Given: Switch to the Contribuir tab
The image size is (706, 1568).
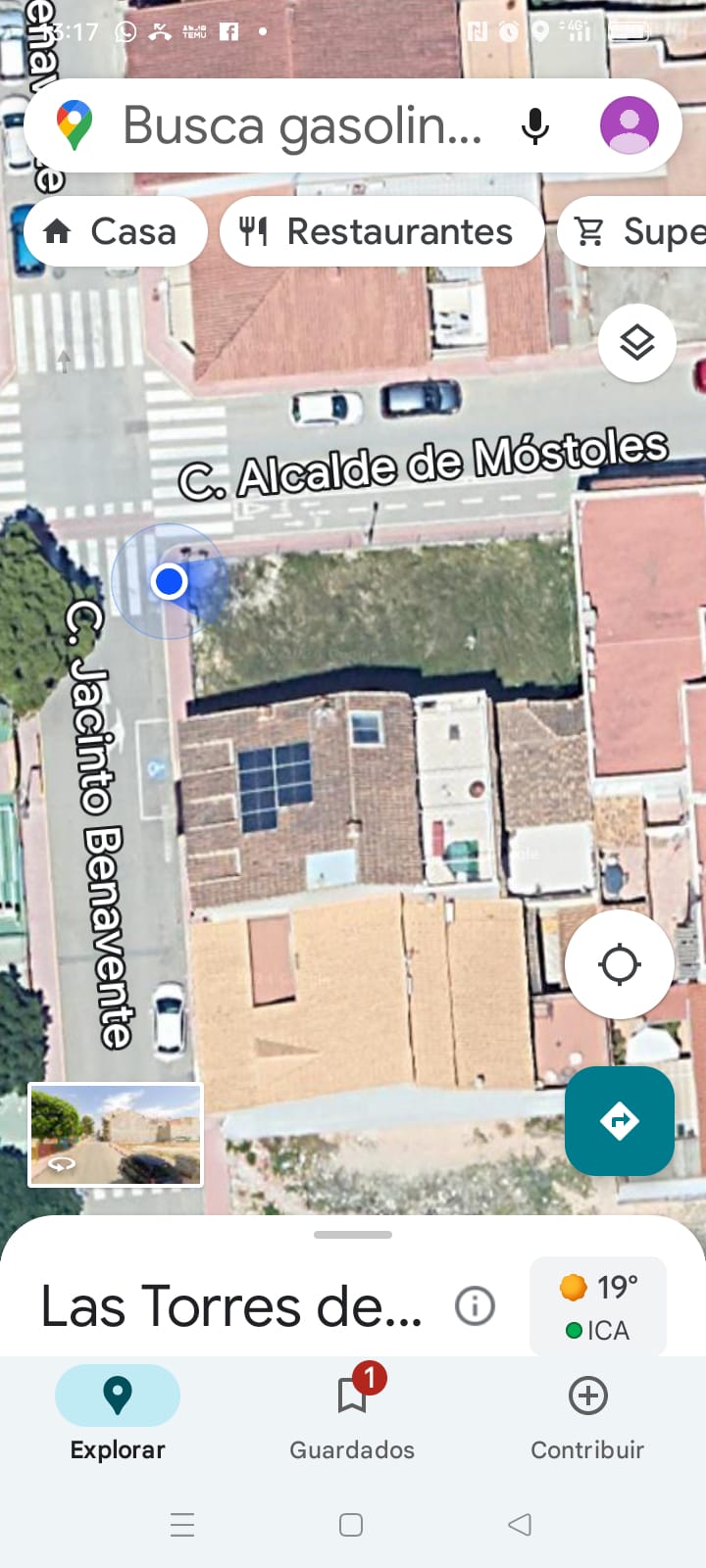Looking at the screenshot, I should [587, 1413].
